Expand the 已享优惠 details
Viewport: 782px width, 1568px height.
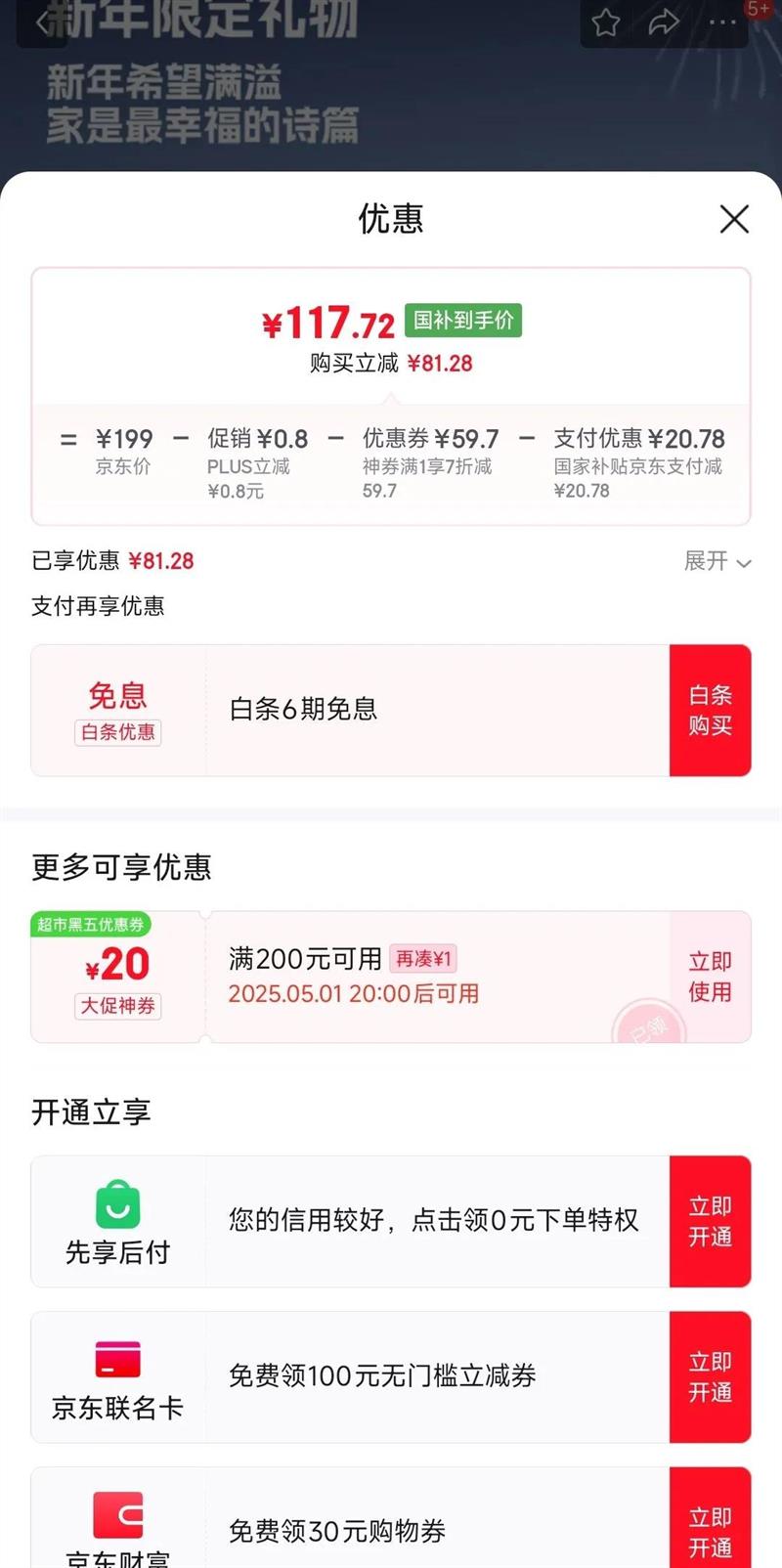[x=717, y=561]
